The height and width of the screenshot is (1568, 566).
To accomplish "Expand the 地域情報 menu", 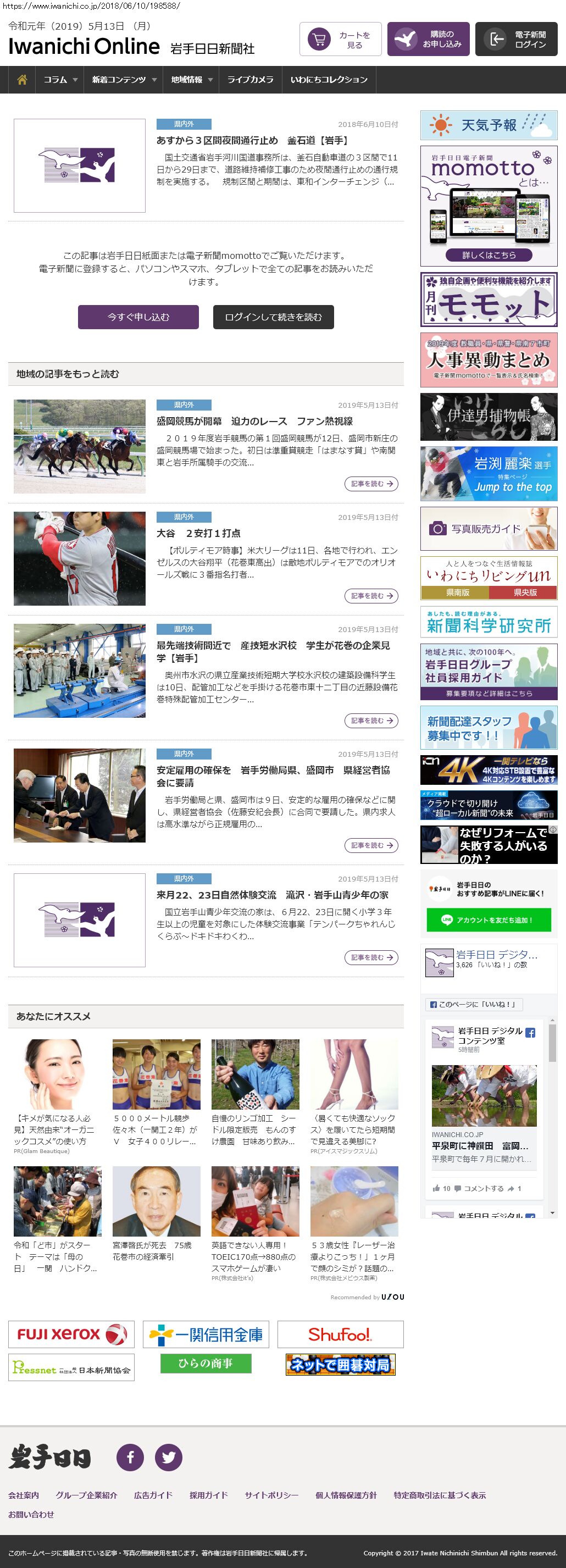I will [x=191, y=80].
